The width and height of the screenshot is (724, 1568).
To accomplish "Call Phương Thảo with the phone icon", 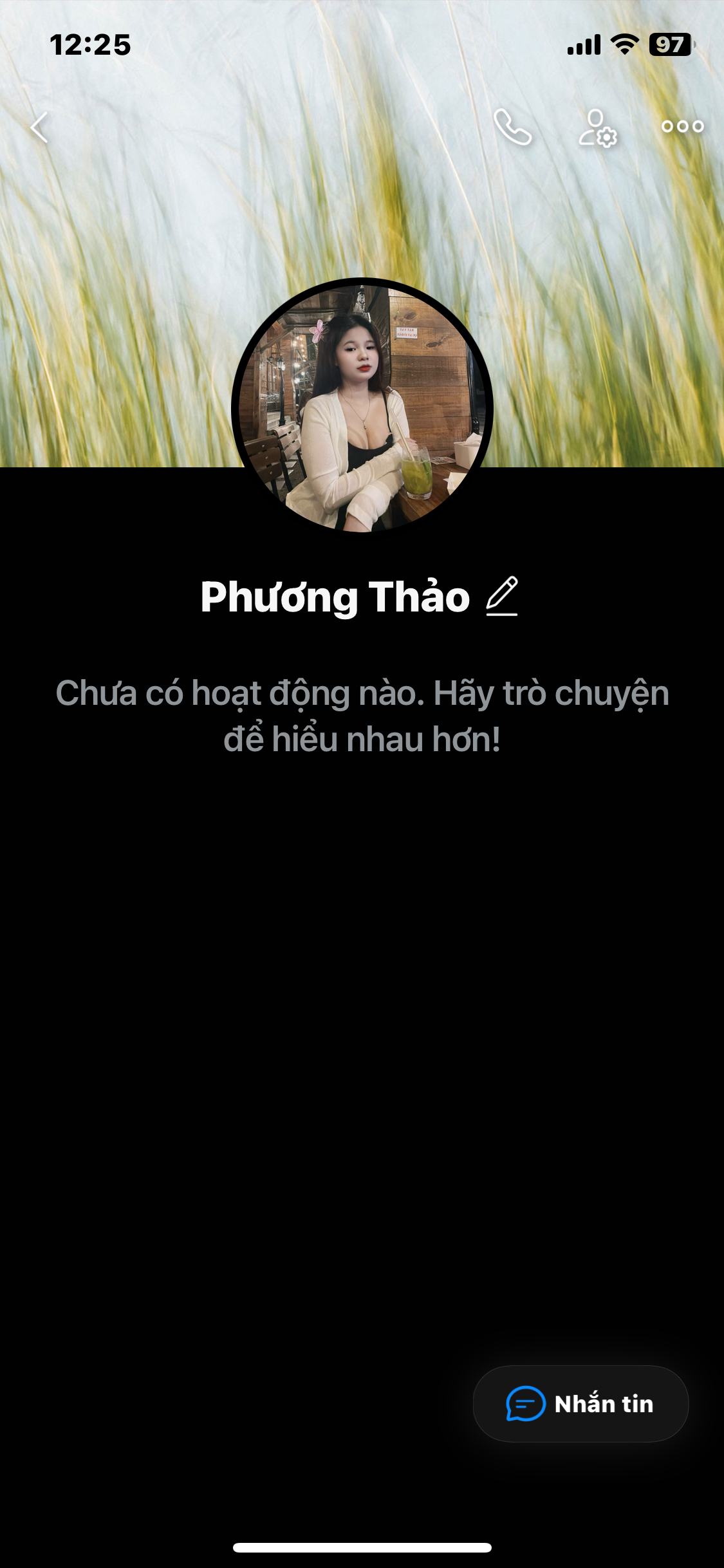I will 512,127.
